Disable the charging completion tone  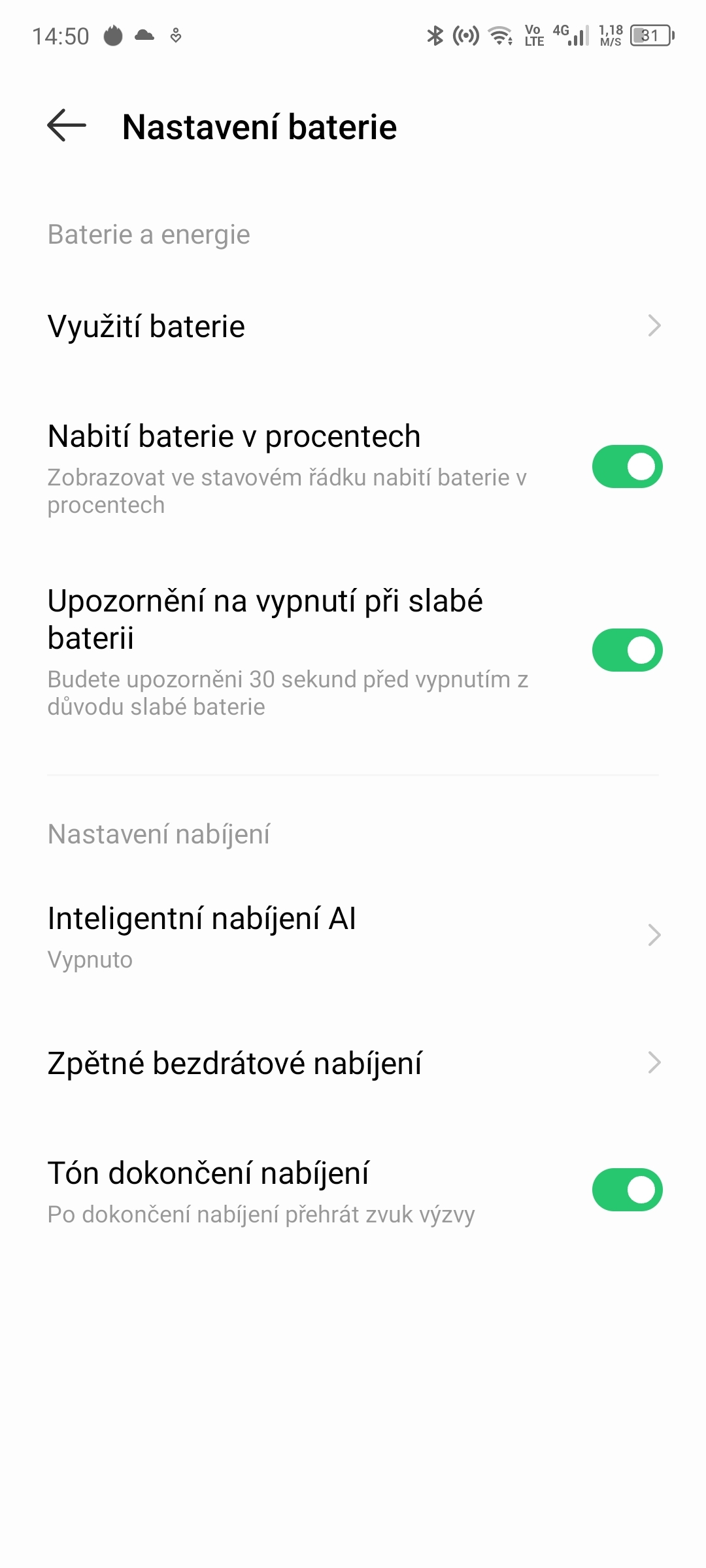click(x=626, y=1189)
